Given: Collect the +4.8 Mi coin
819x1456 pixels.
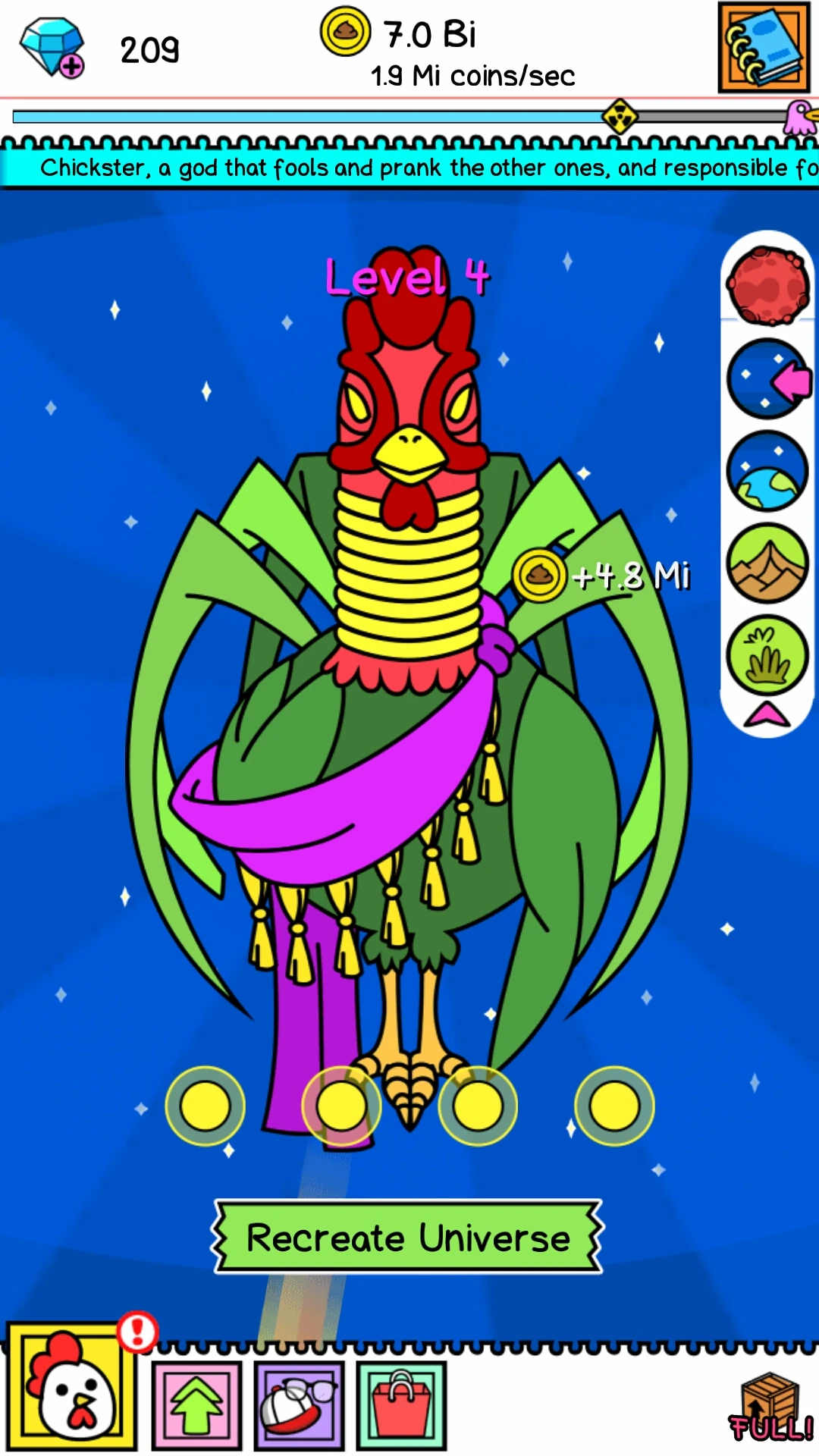Looking at the screenshot, I should pos(539,576).
